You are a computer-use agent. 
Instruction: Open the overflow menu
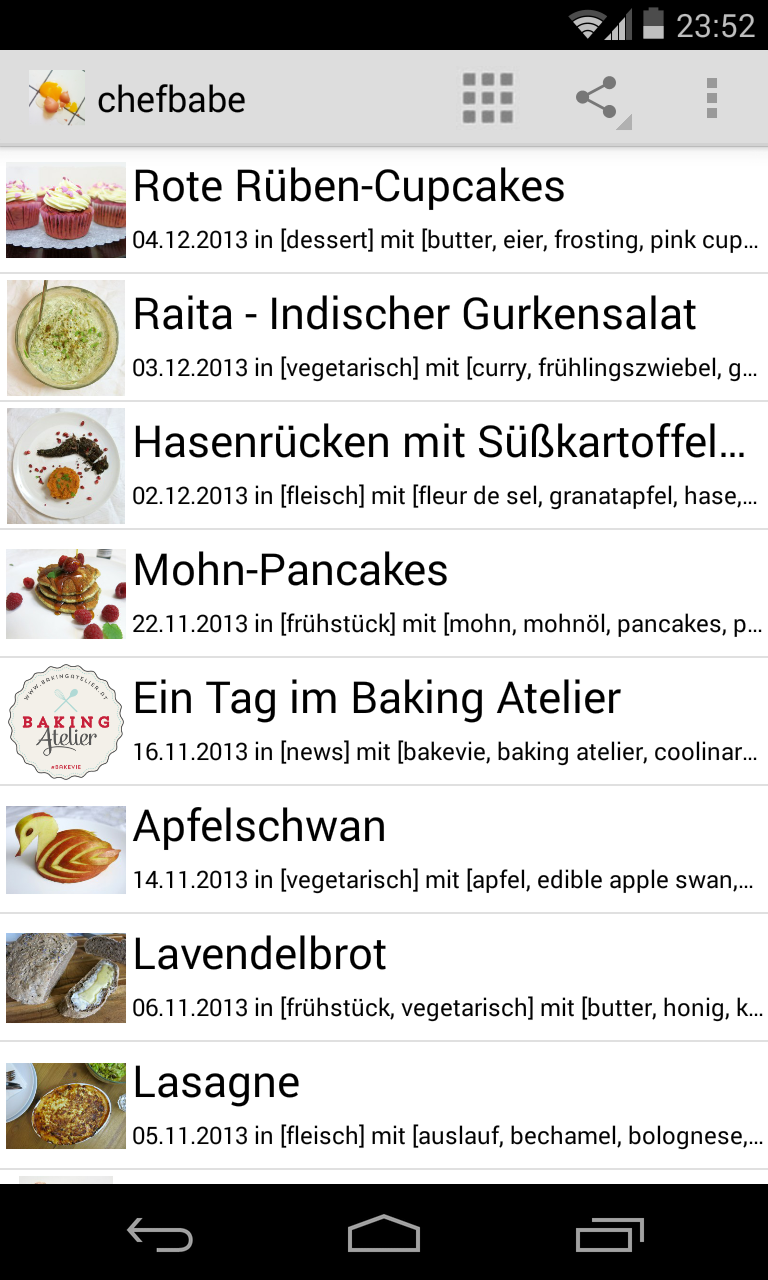click(x=712, y=99)
